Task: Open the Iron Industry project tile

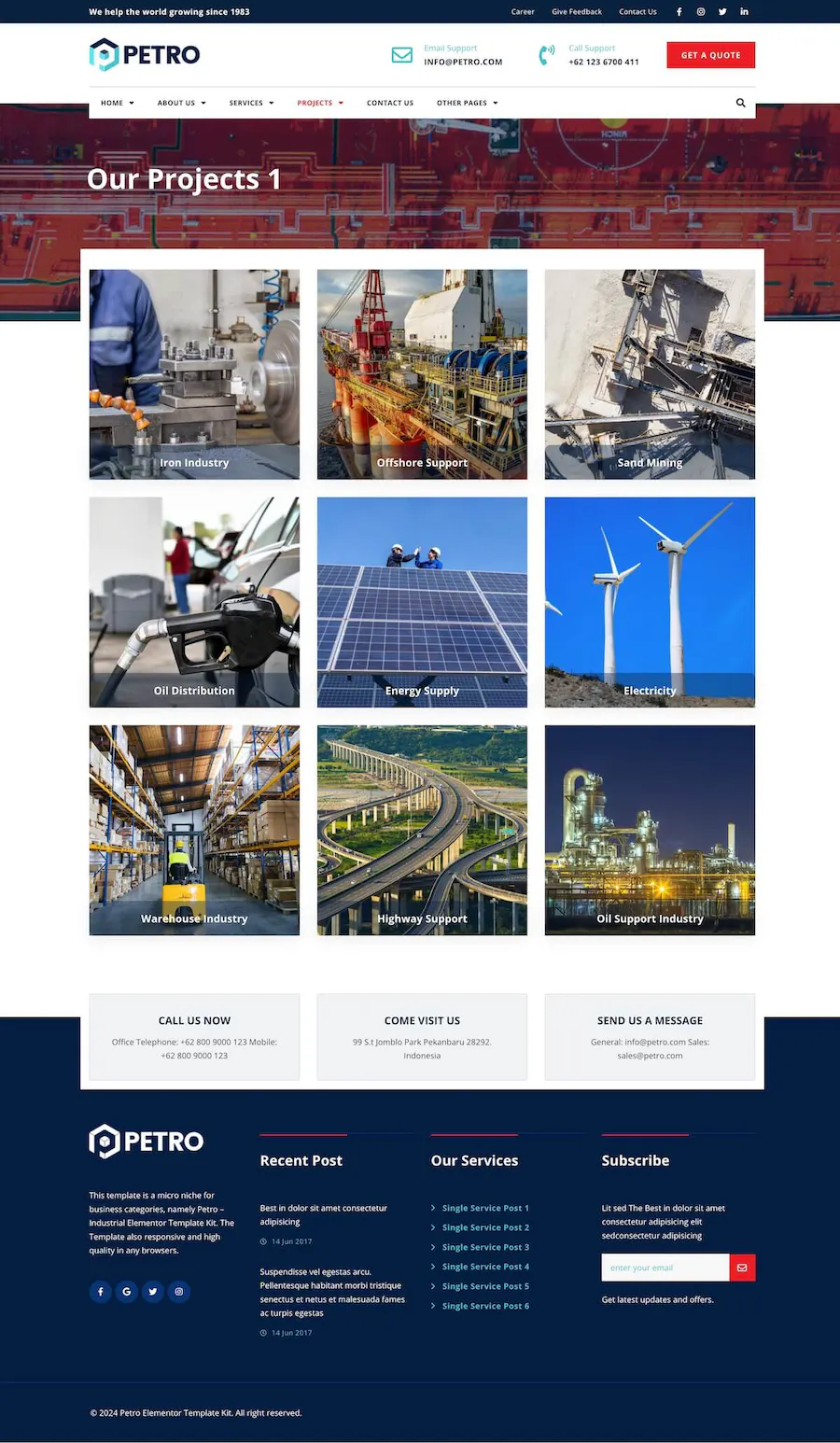Action: [x=194, y=374]
